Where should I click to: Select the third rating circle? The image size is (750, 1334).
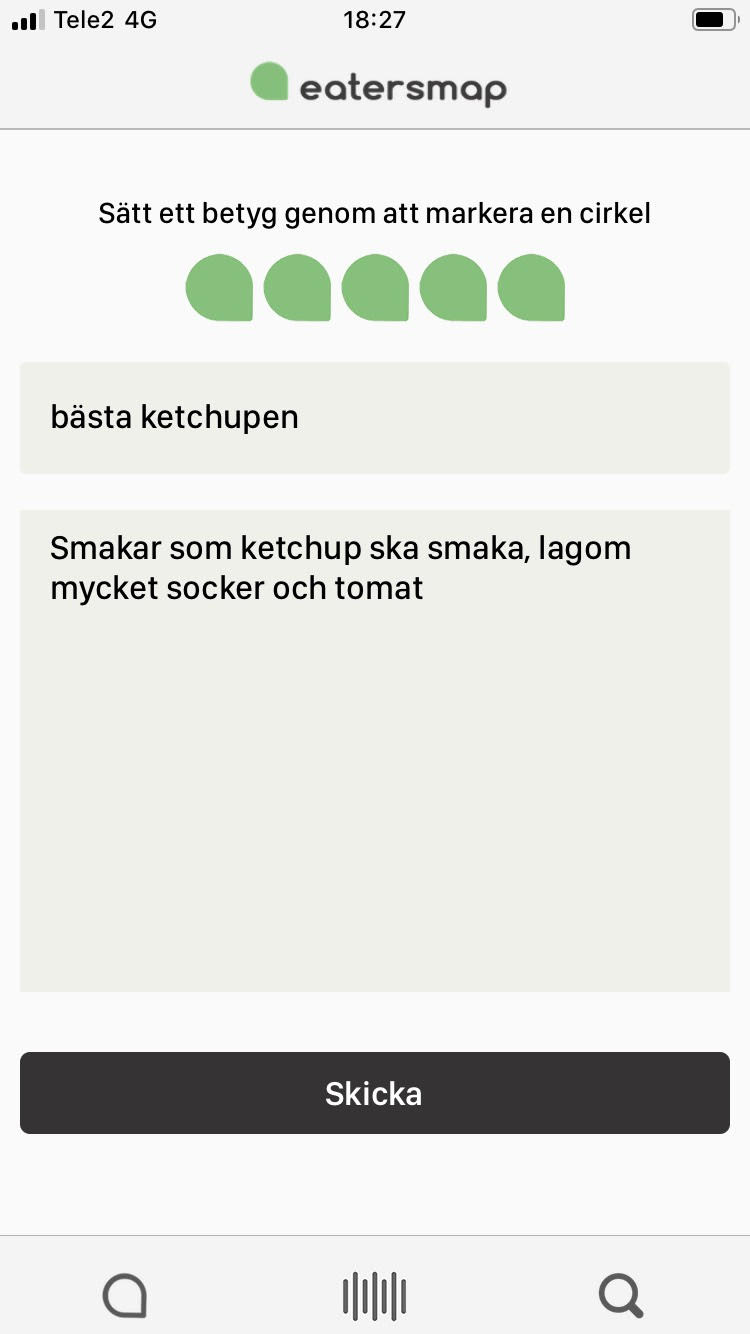point(375,288)
